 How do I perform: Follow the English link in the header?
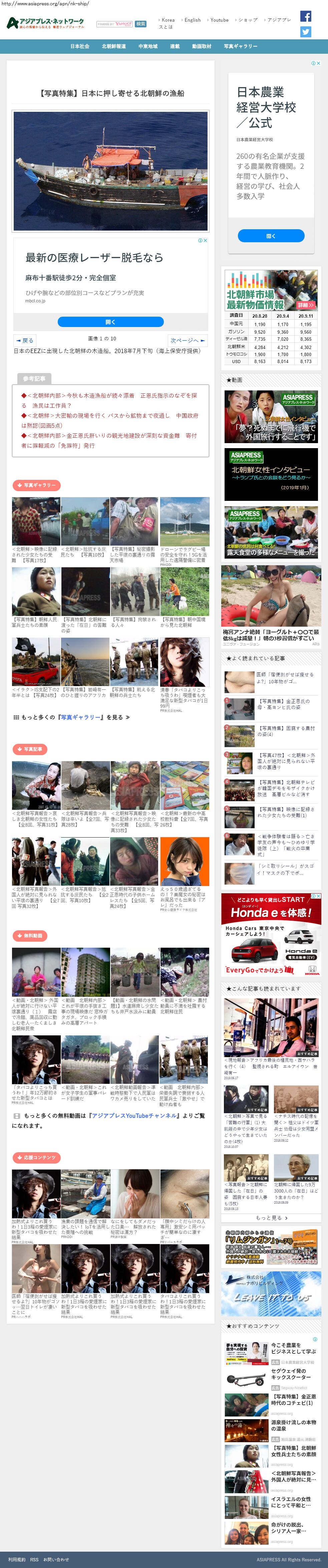tap(192, 20)
